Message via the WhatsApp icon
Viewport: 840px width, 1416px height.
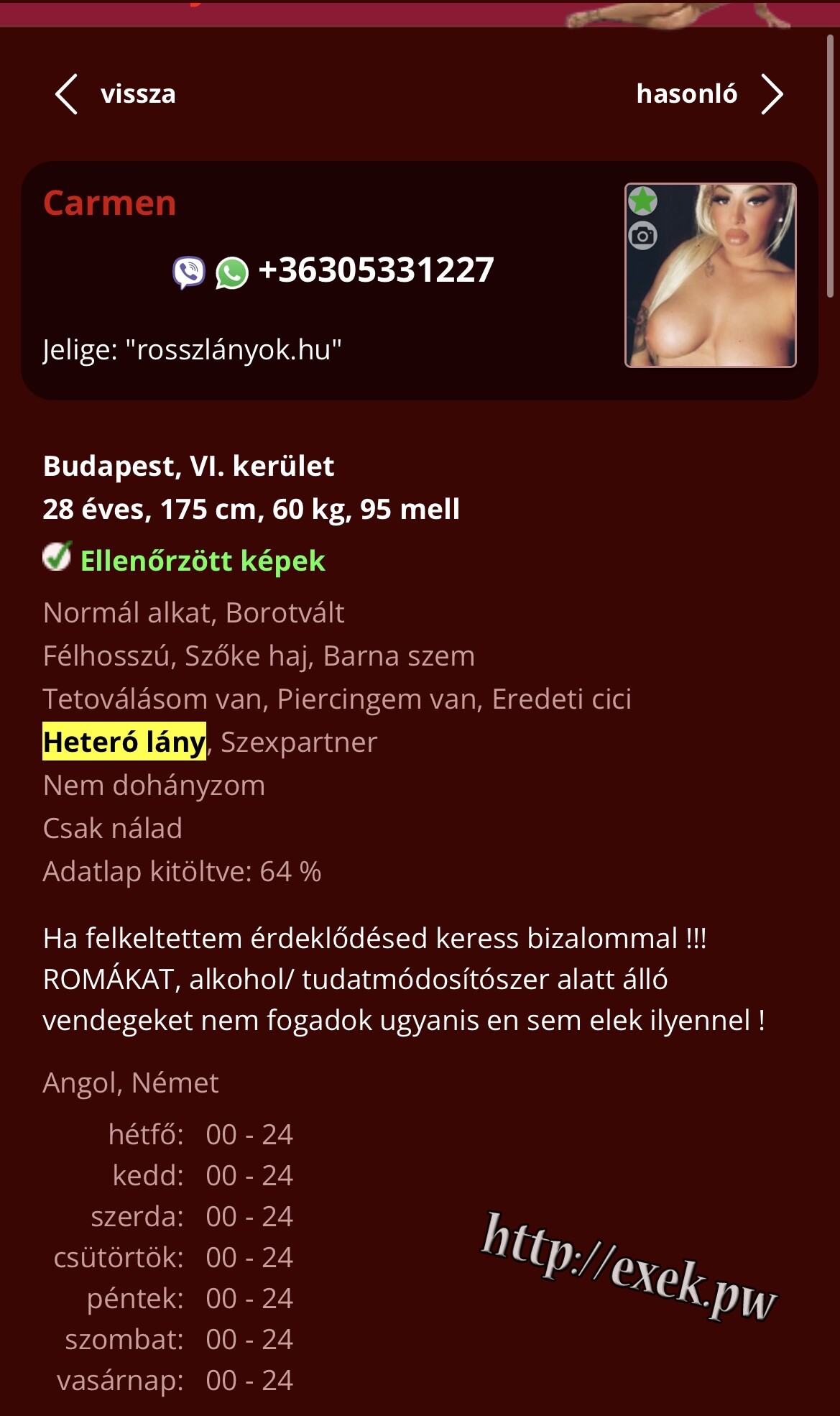click(x=231, y=273)
